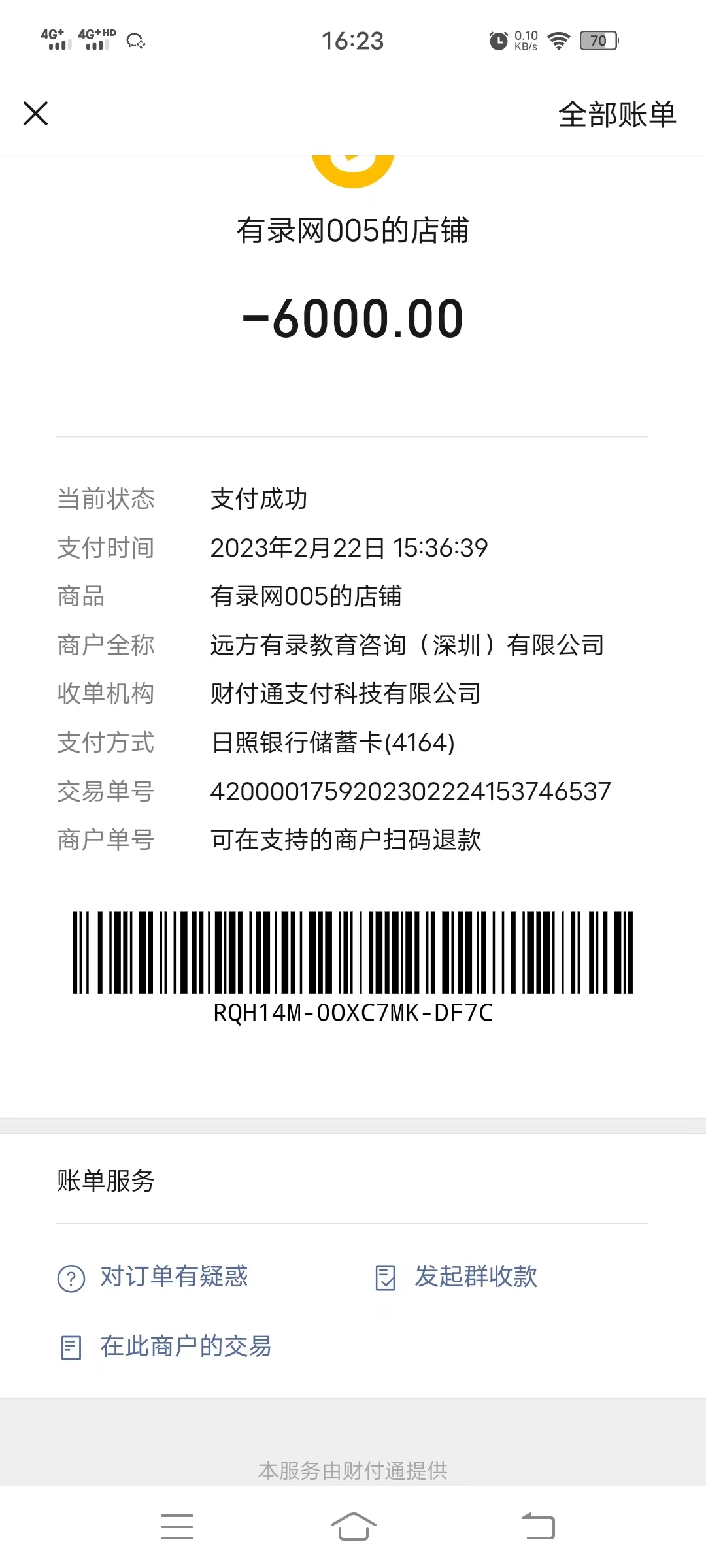
Task: Go to the system home screen
Action: [x=353, y=1526]
